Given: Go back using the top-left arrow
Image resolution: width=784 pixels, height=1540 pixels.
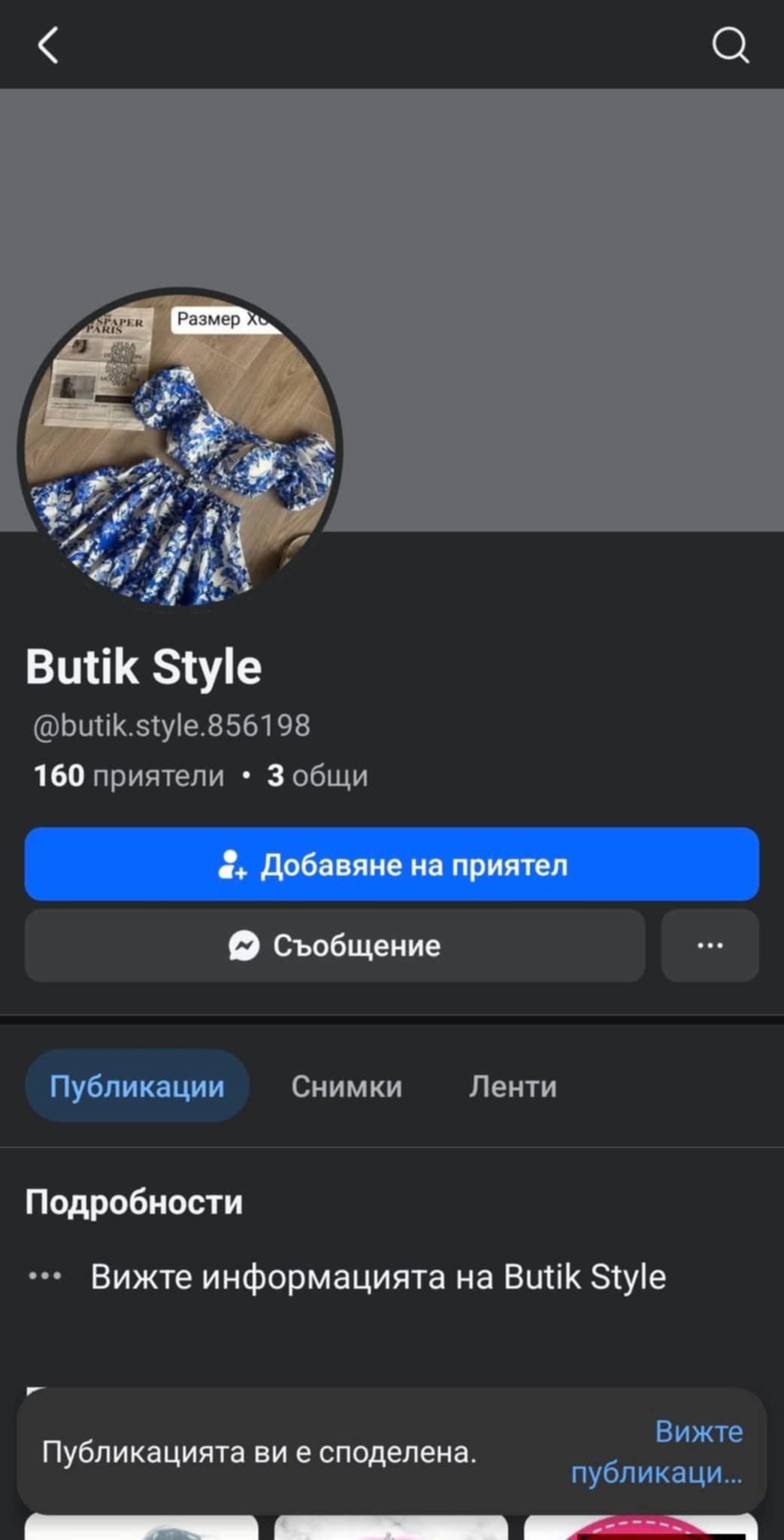Looking at the screenshot, I should [48, 45].
